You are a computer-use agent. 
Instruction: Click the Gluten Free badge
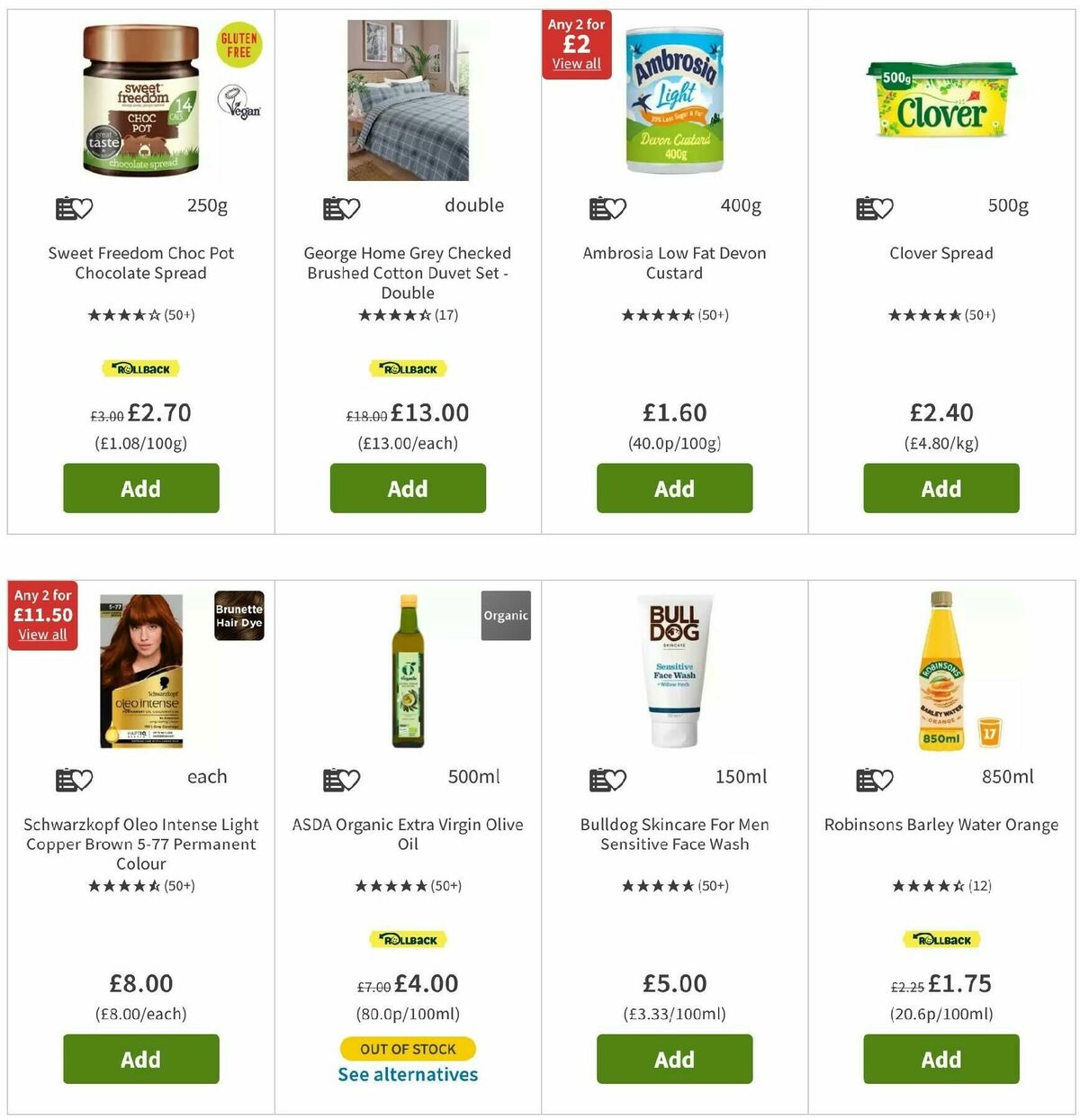click(238, 43)
